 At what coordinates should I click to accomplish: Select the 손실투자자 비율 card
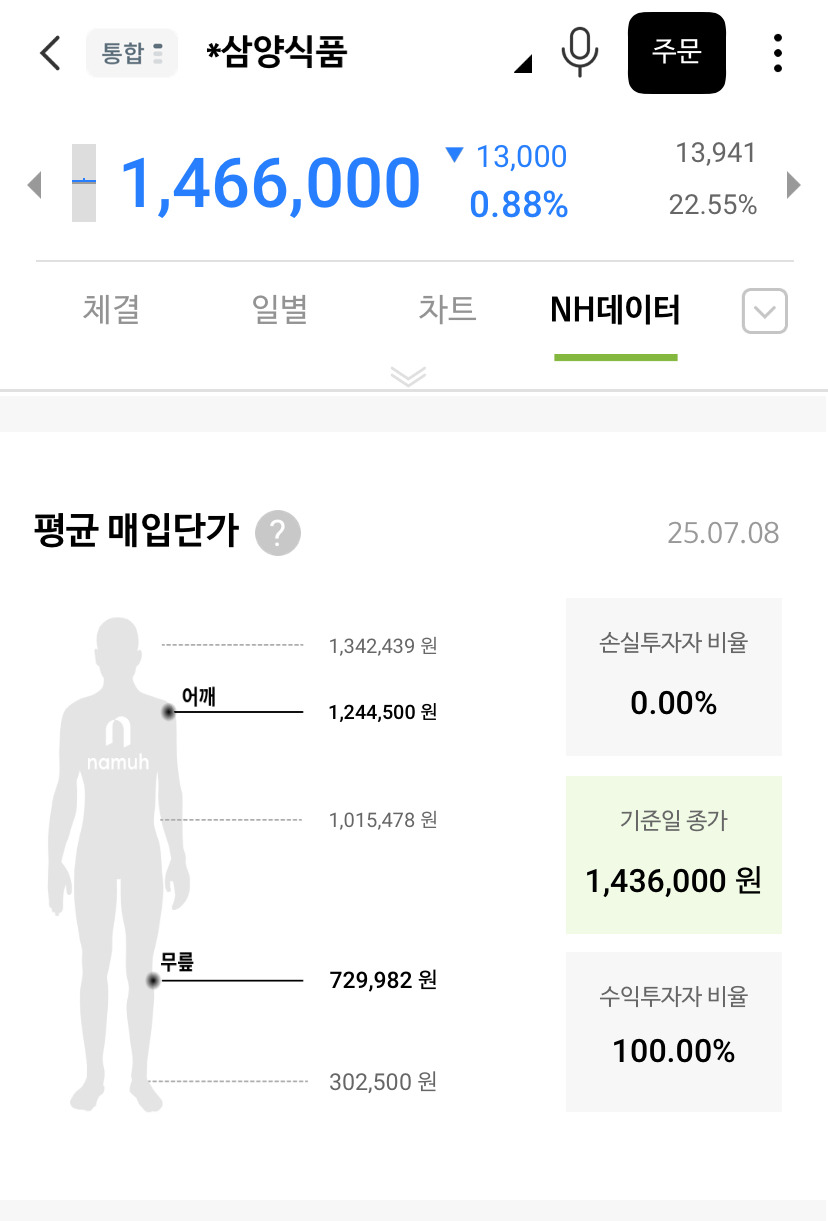coord(673,677)
